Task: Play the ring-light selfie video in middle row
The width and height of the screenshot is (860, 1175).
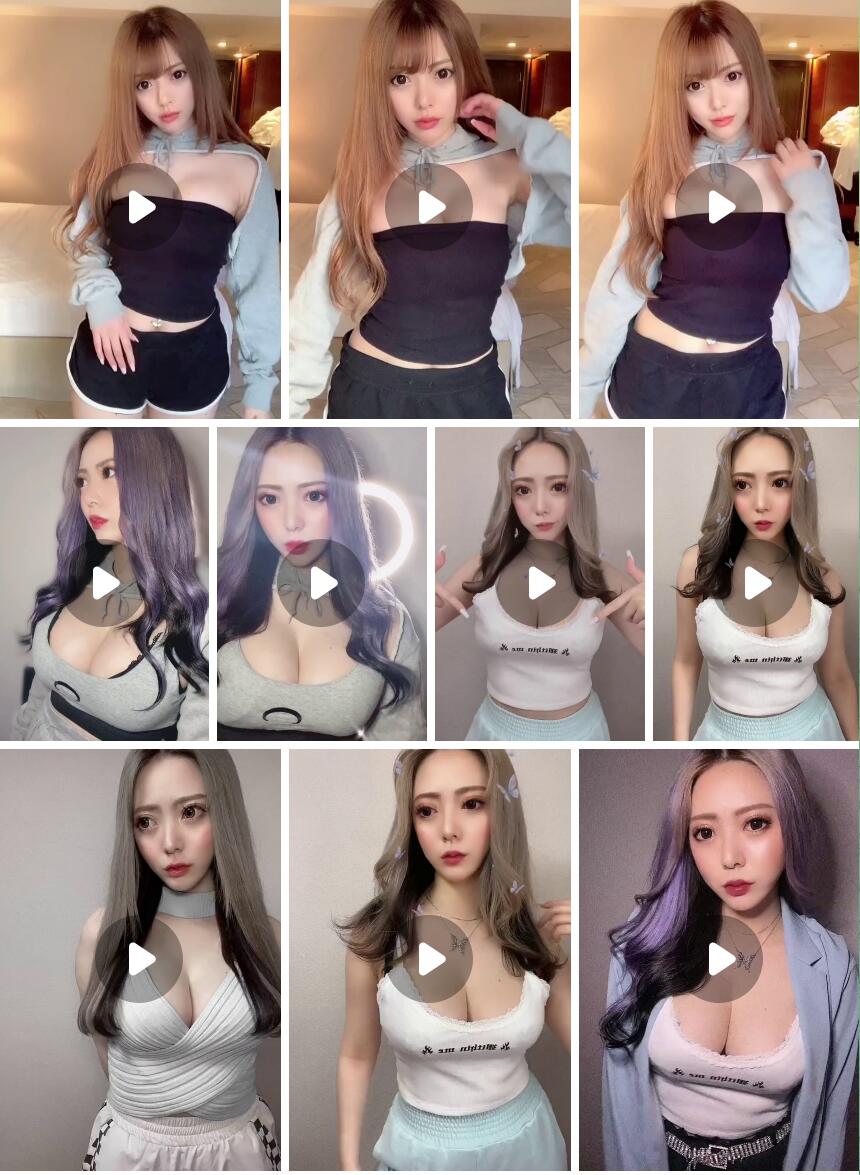Action: (x=321, y=583)
